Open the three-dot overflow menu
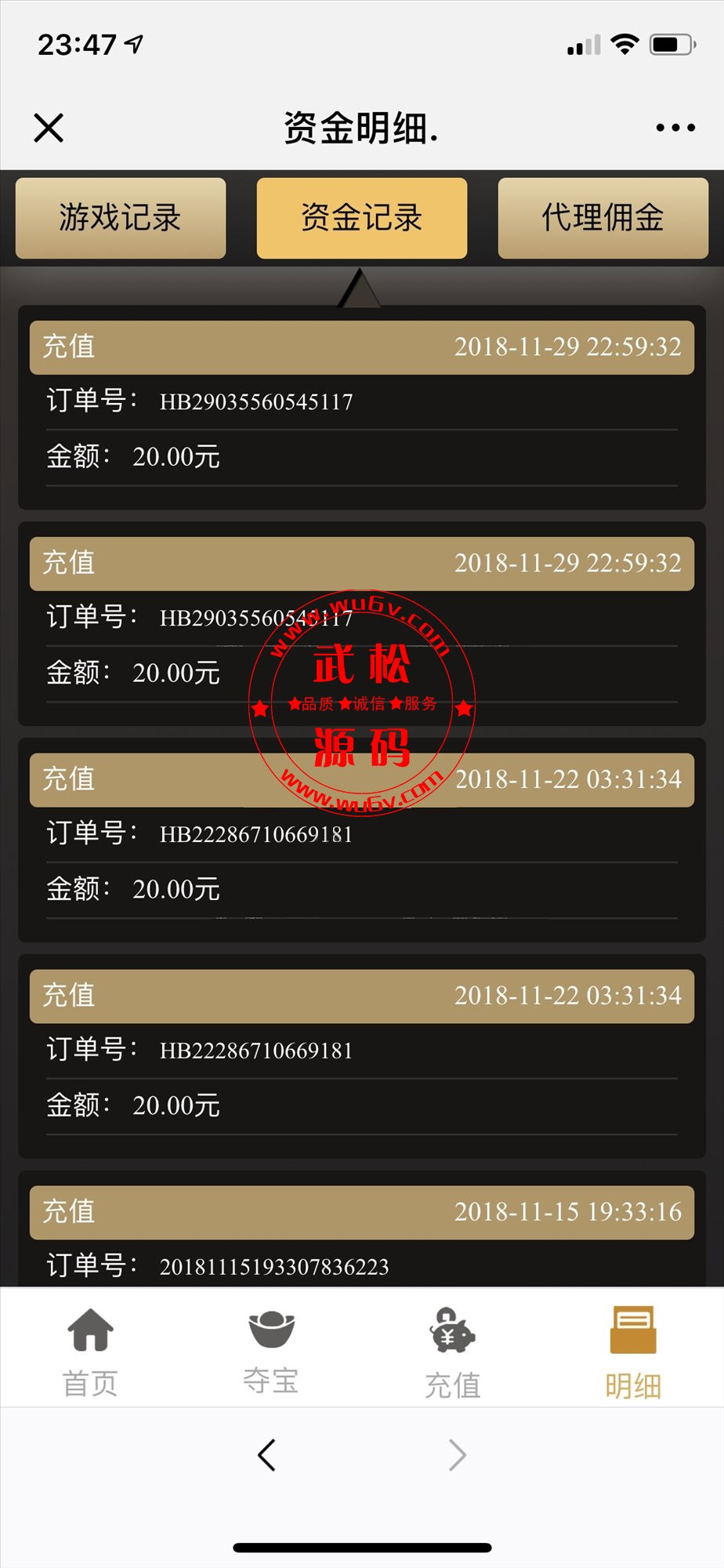 tap(675, 127)
